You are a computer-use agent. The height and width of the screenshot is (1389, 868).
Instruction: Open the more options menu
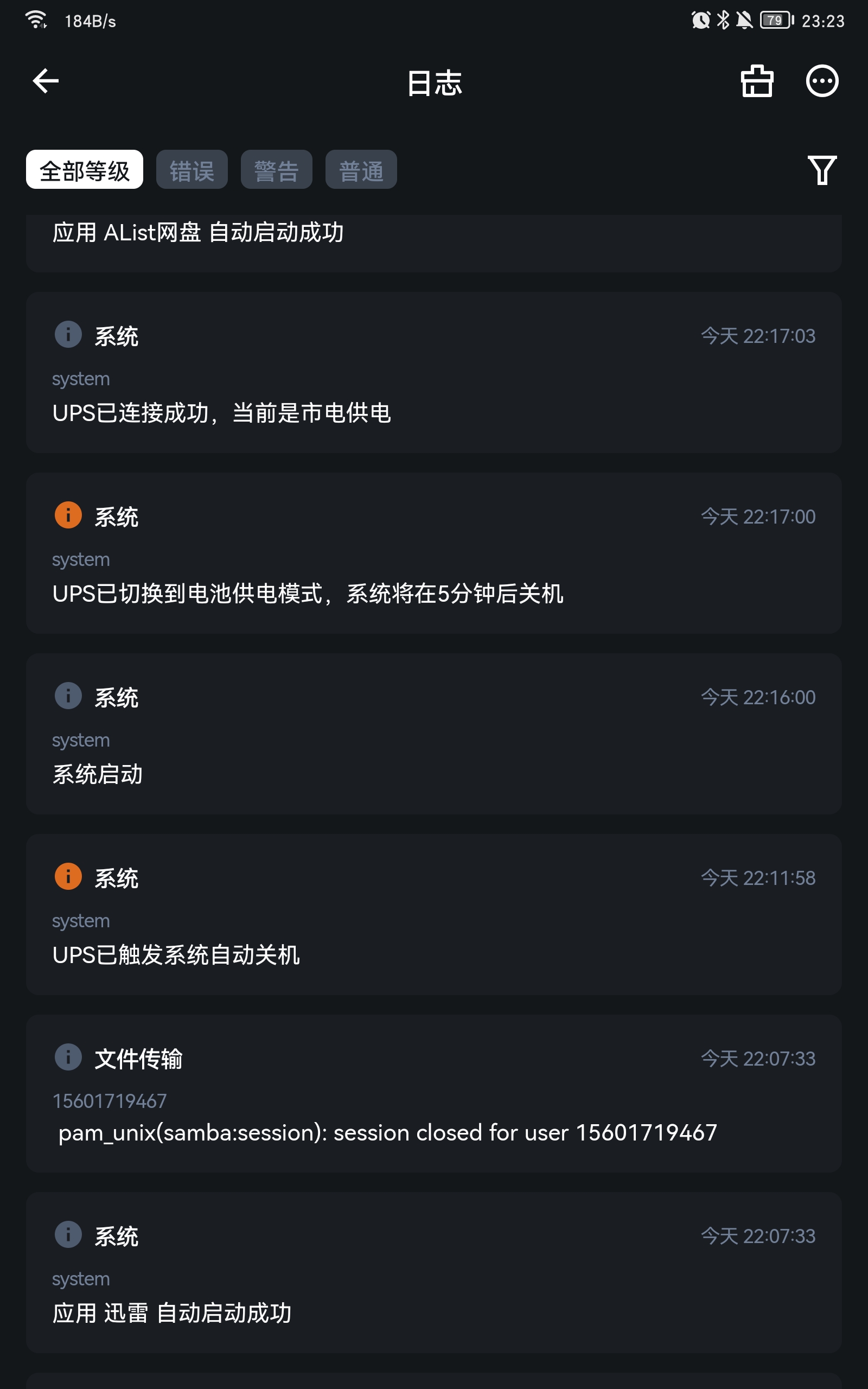click(x=821, y=81)
